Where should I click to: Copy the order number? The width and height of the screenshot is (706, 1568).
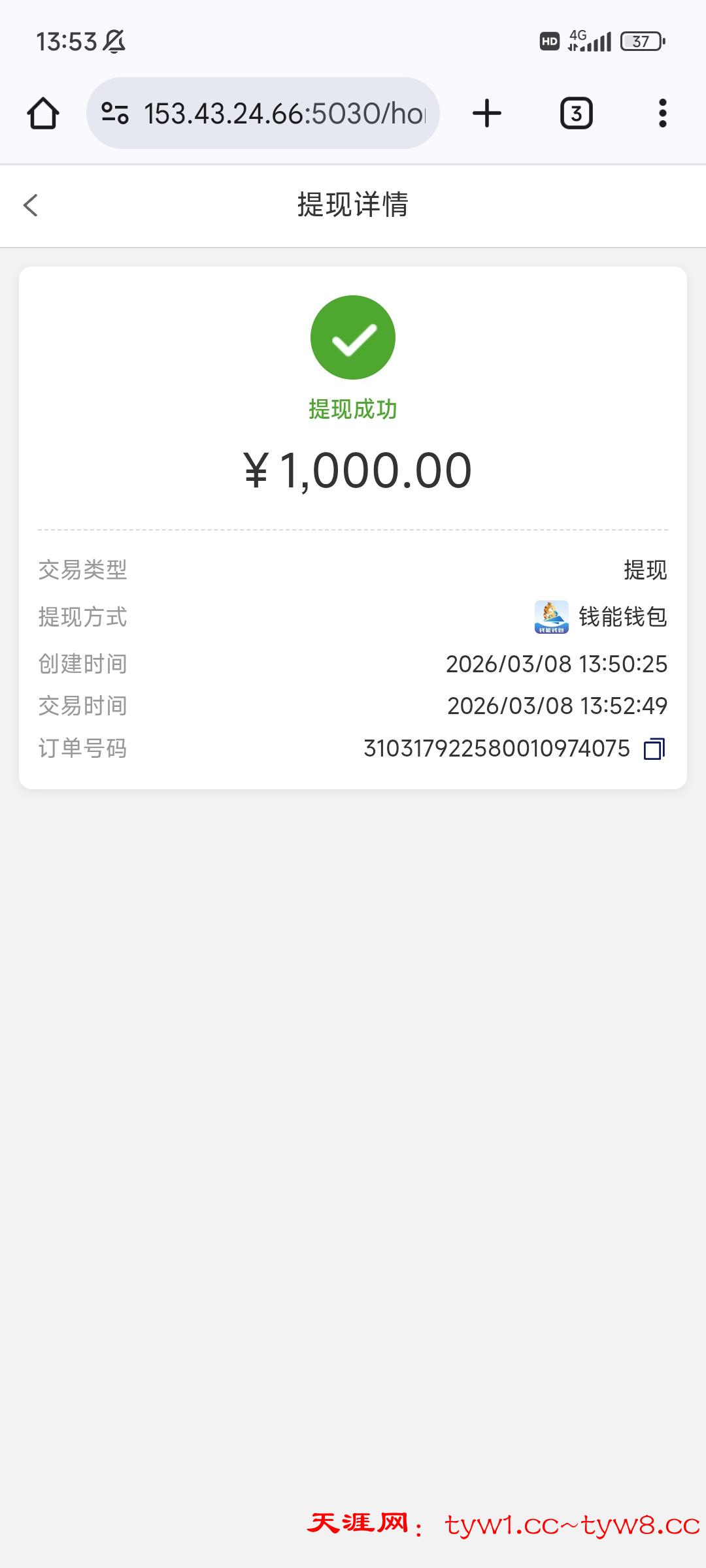pyautogui.click(x=654, y=749)
